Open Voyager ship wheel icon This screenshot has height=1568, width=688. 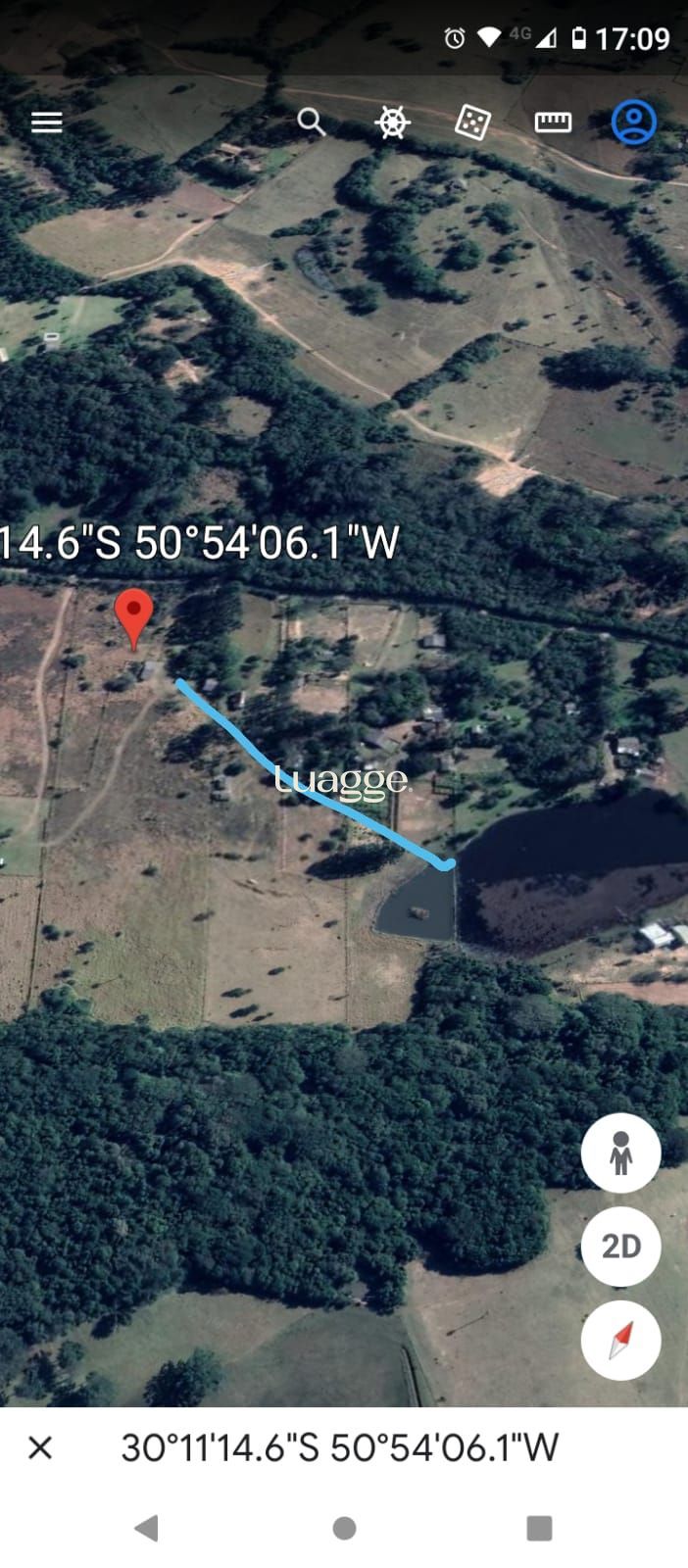392,122
